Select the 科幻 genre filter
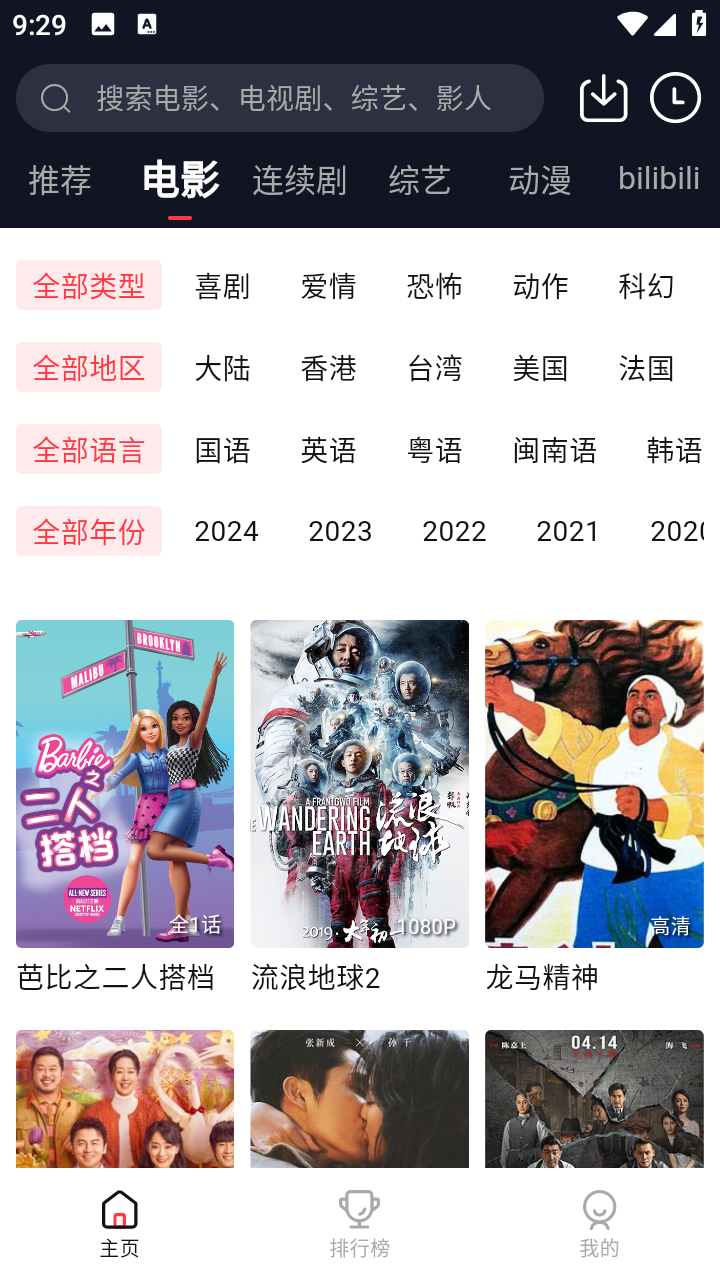Image resolution: width=720 pixels, height=1280 pixels. [646, 286]
